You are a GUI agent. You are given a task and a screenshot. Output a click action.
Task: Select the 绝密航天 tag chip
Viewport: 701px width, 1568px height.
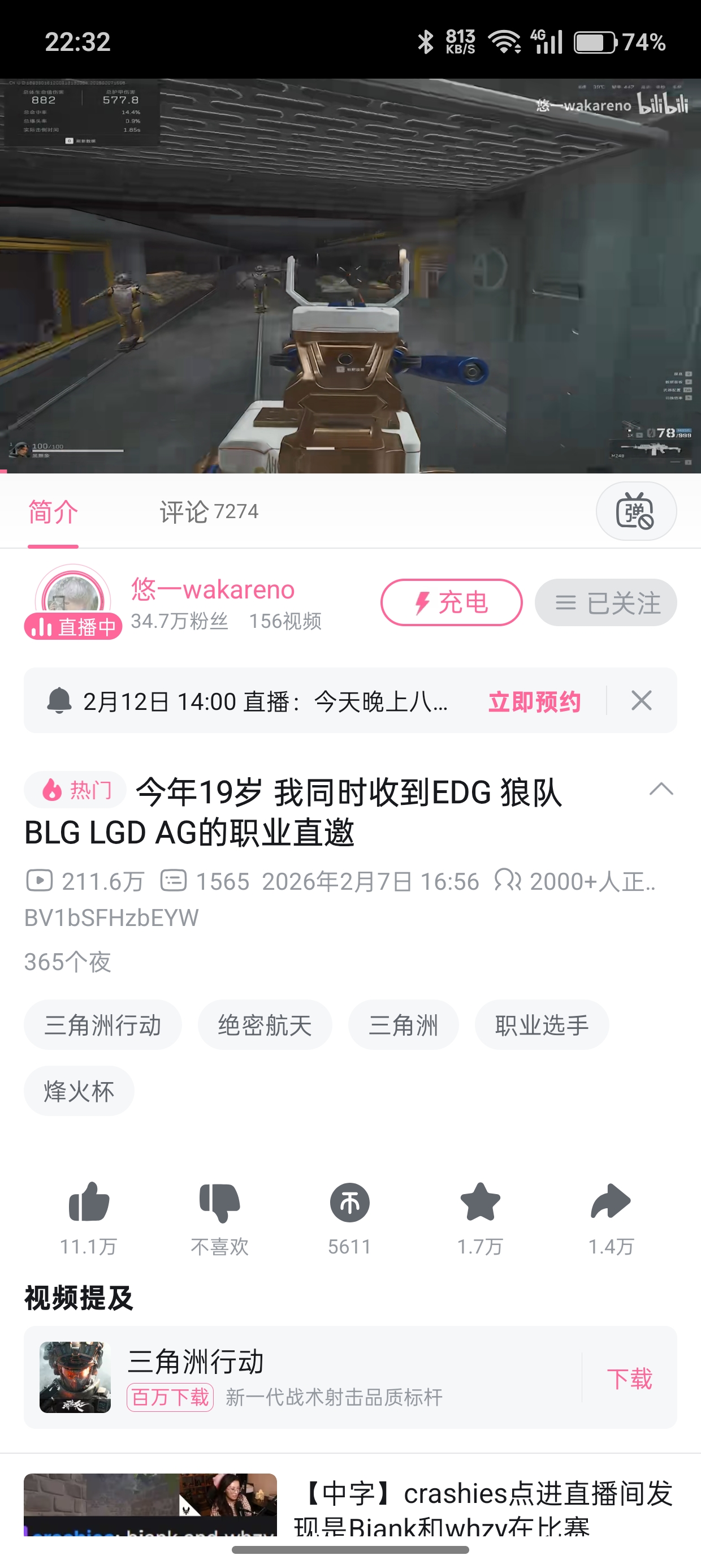click(x=265, y=1025)
